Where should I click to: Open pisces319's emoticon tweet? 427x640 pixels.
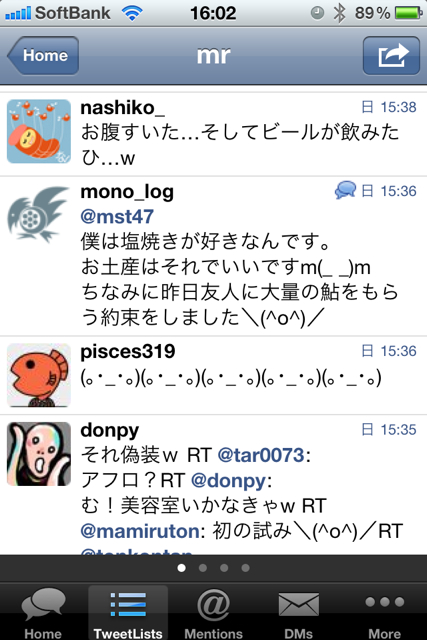[x=214, y=376]
